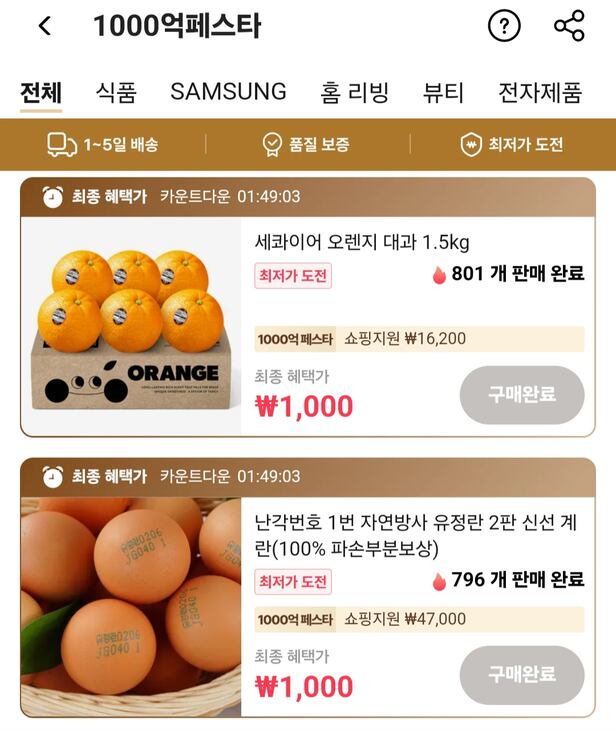616x731 pixels.
Task: Open the help question mark icon
Action: [504, 27]
